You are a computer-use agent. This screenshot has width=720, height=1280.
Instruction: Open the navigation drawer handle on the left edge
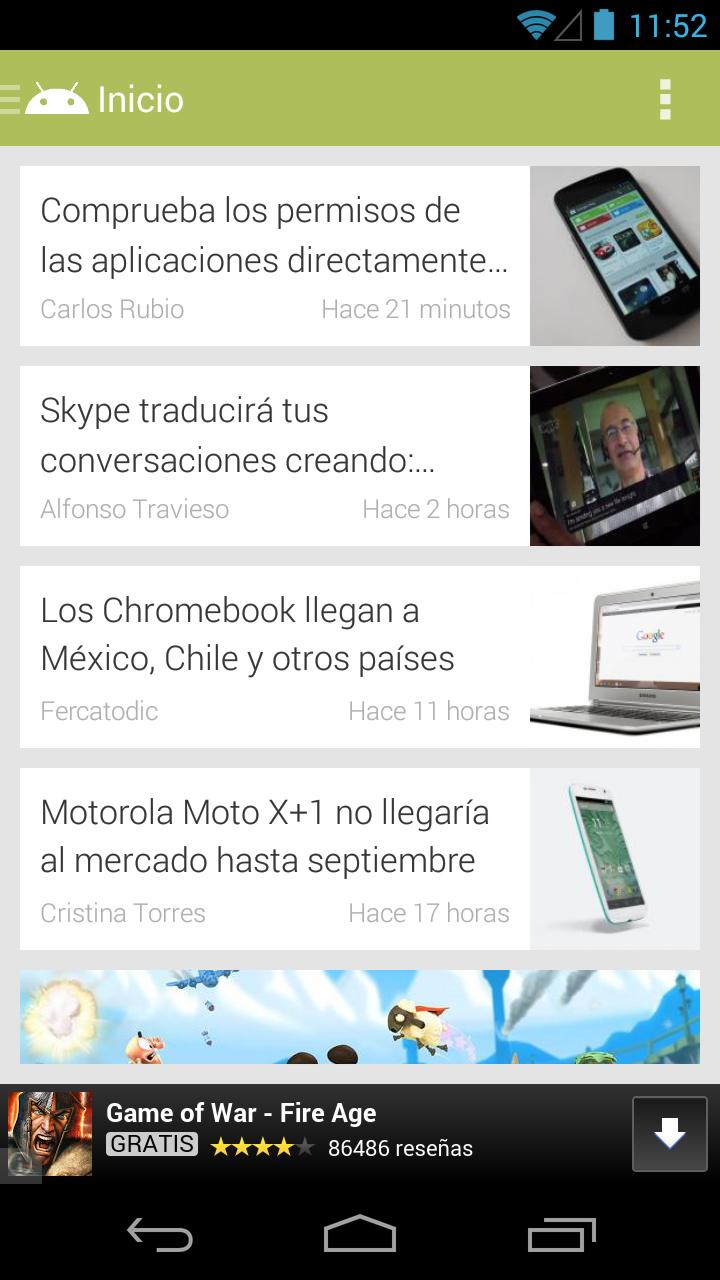pyautogui.click(x=8, y=98)
